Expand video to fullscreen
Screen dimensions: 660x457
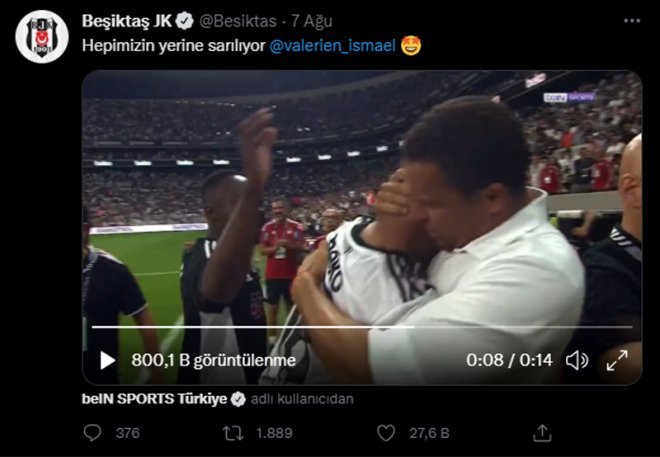617,360
